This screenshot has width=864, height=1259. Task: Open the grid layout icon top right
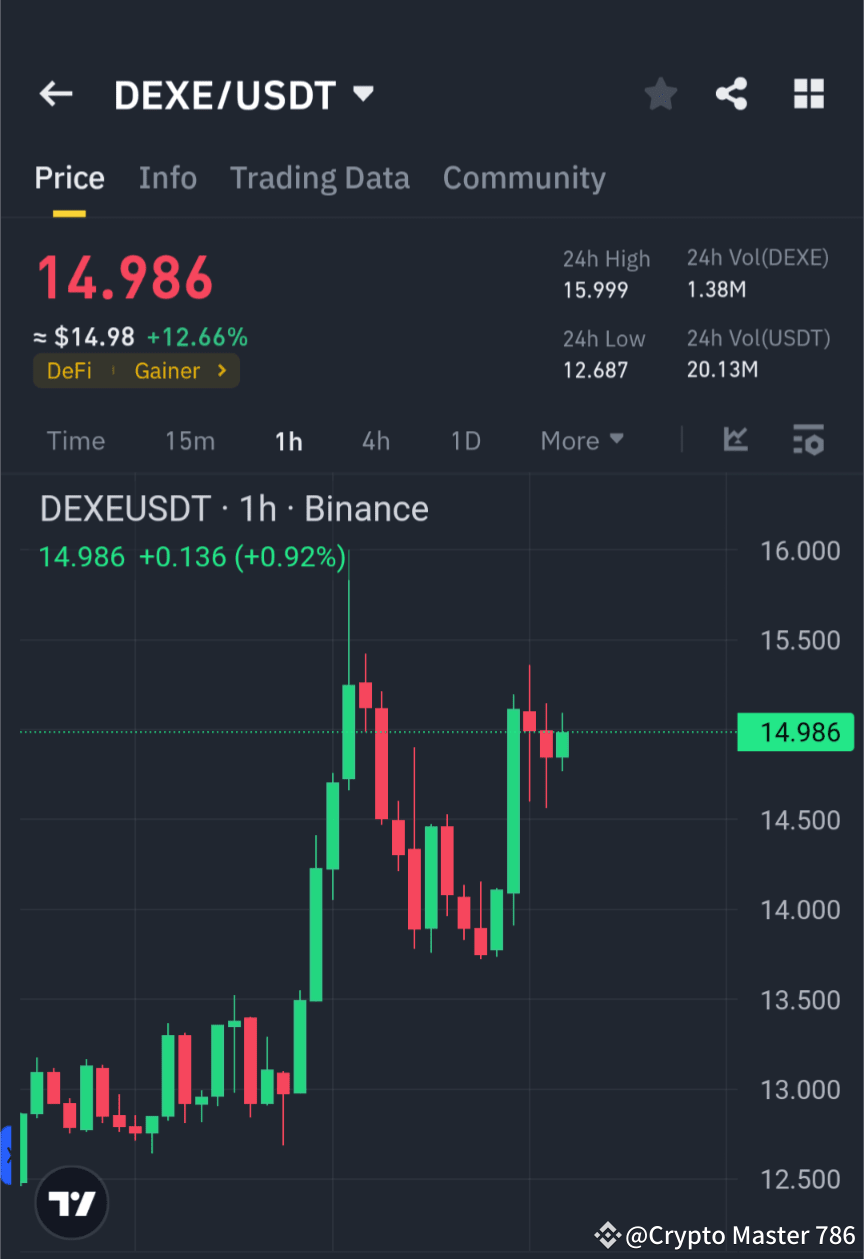pos(808,93)
